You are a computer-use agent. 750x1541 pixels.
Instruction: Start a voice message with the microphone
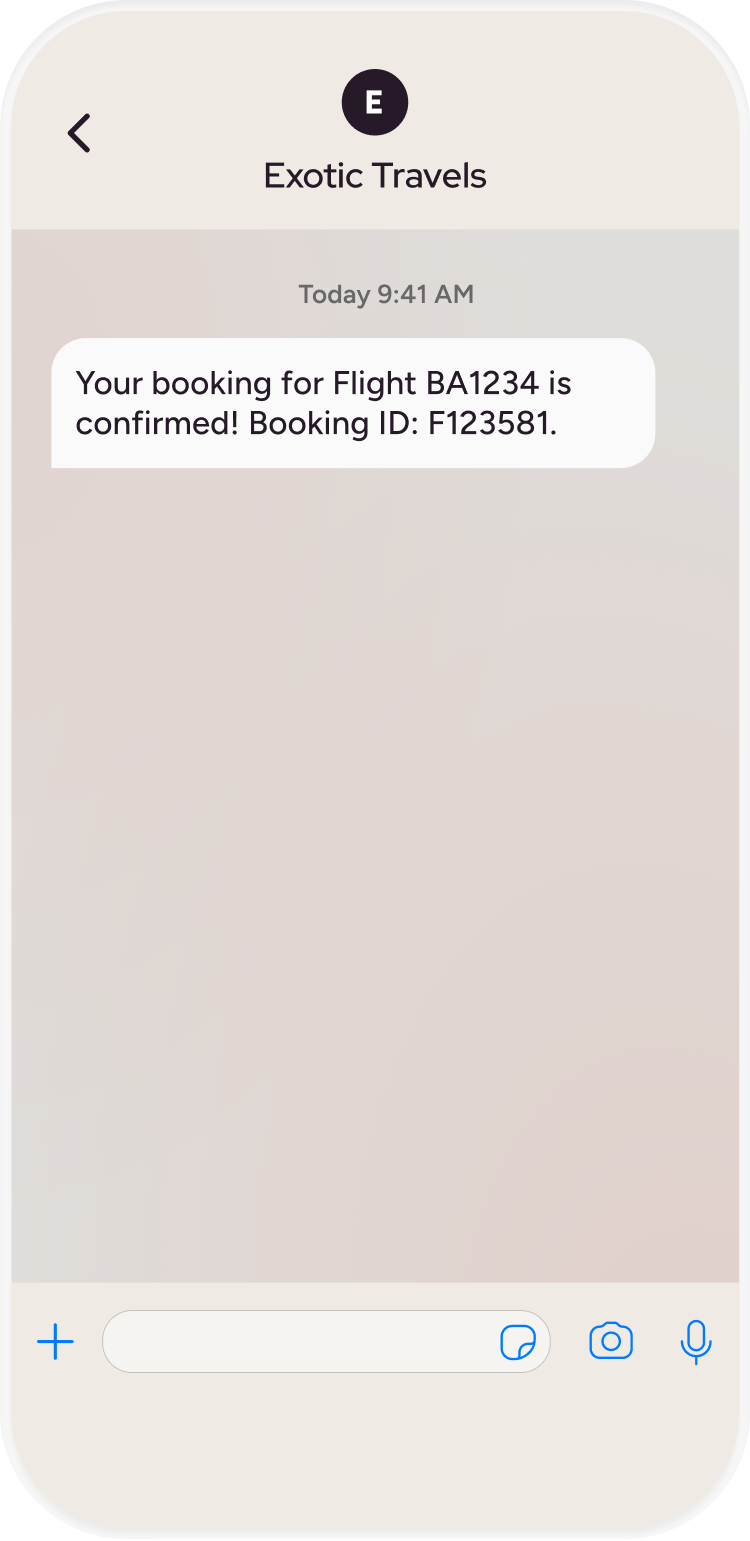[x=695, y=1341]
